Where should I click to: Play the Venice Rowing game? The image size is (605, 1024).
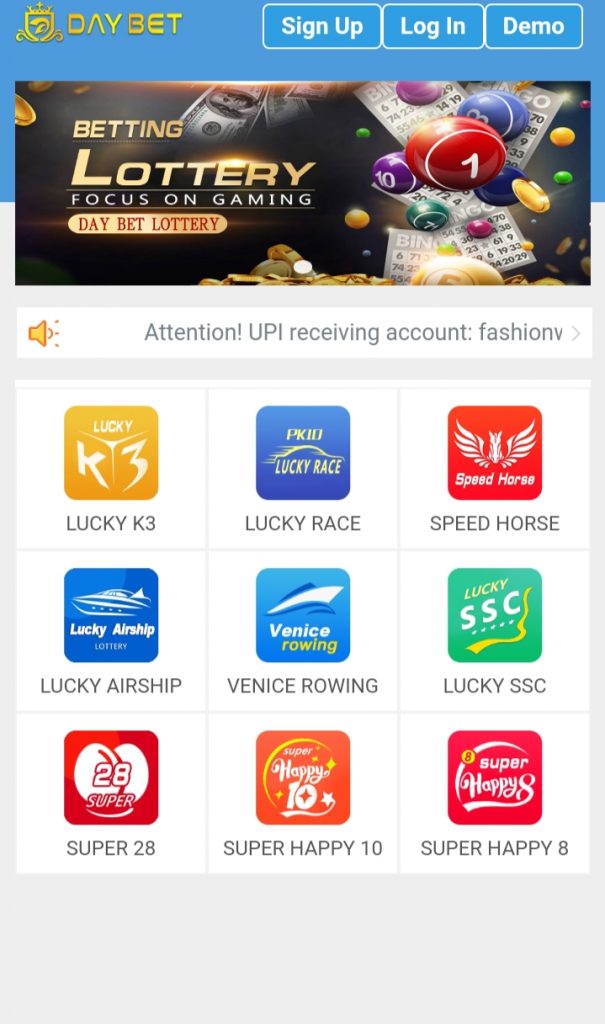coord(303,616)
